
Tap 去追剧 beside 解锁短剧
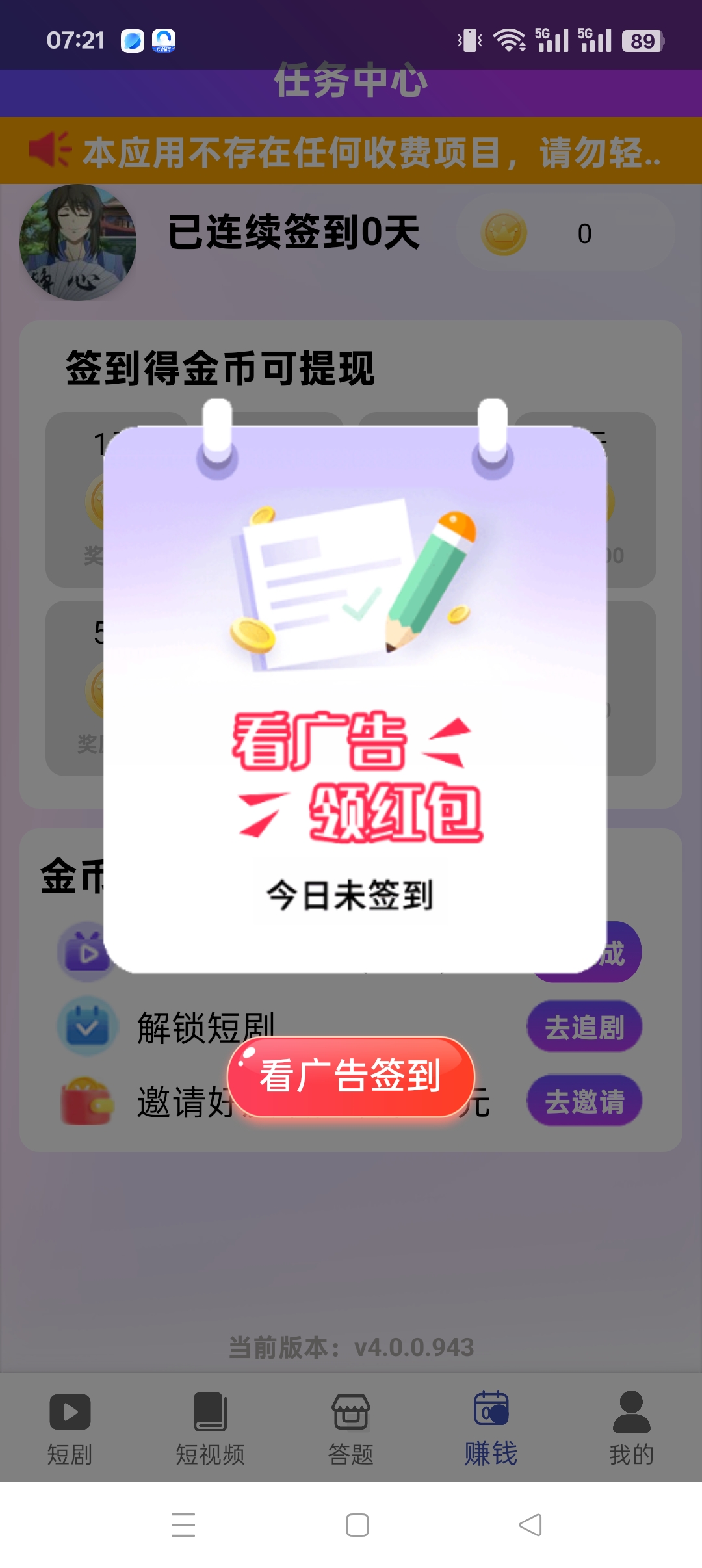pos(584,1027)
